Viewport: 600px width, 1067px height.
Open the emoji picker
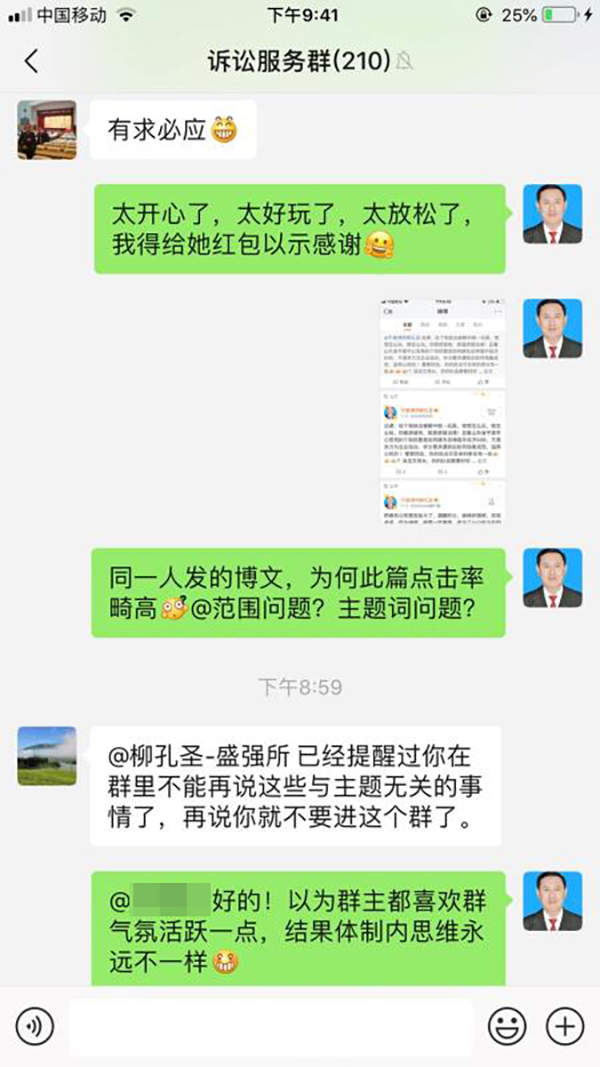507,1026
